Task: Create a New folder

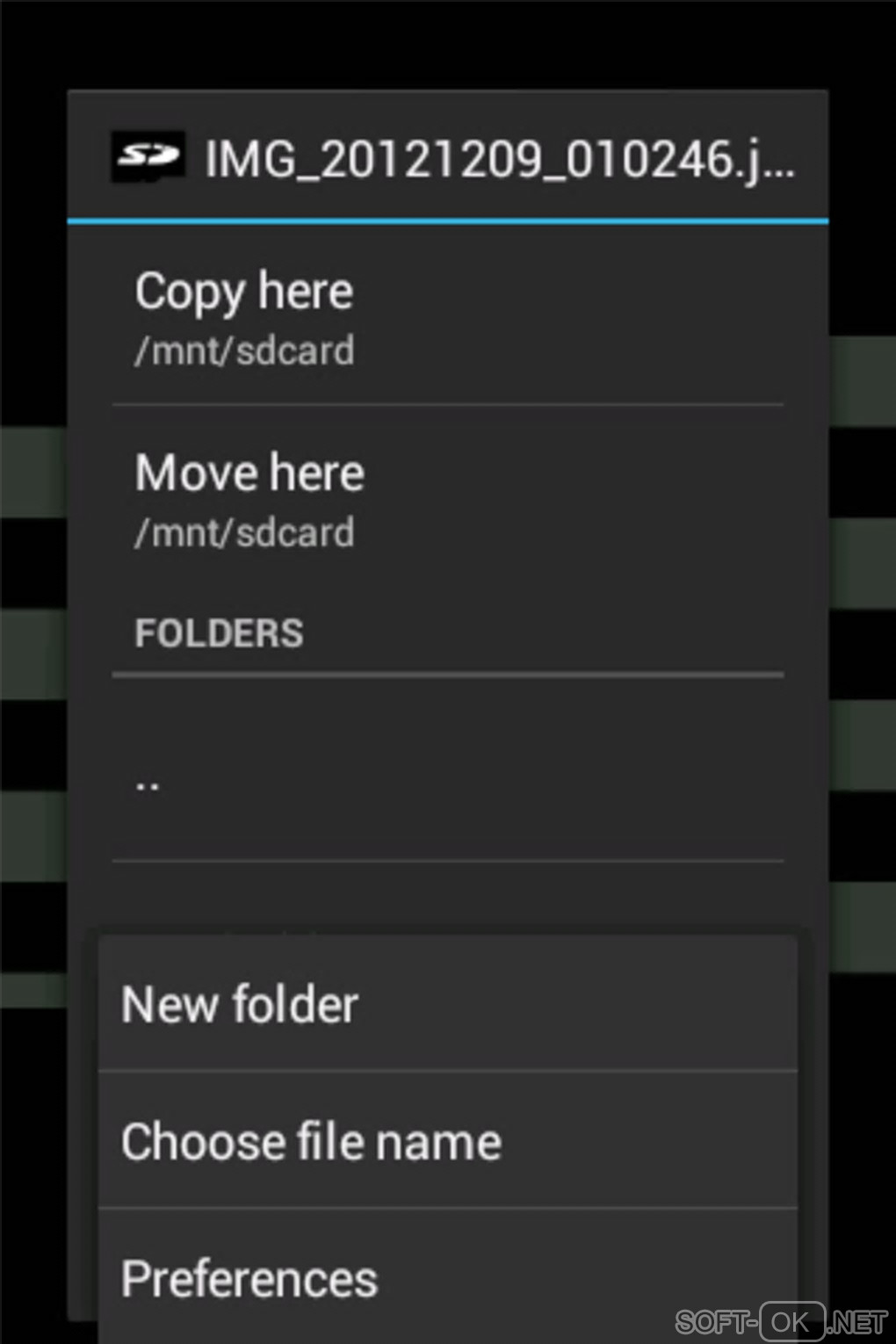Action: 446,1004
